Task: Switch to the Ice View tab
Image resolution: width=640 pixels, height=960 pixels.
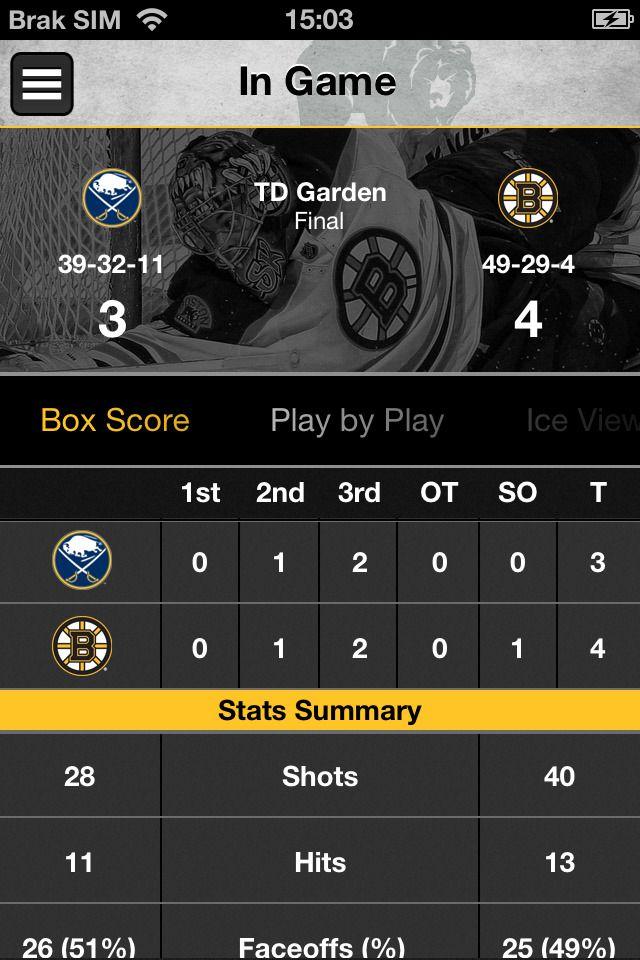Action: pos(582,421)
